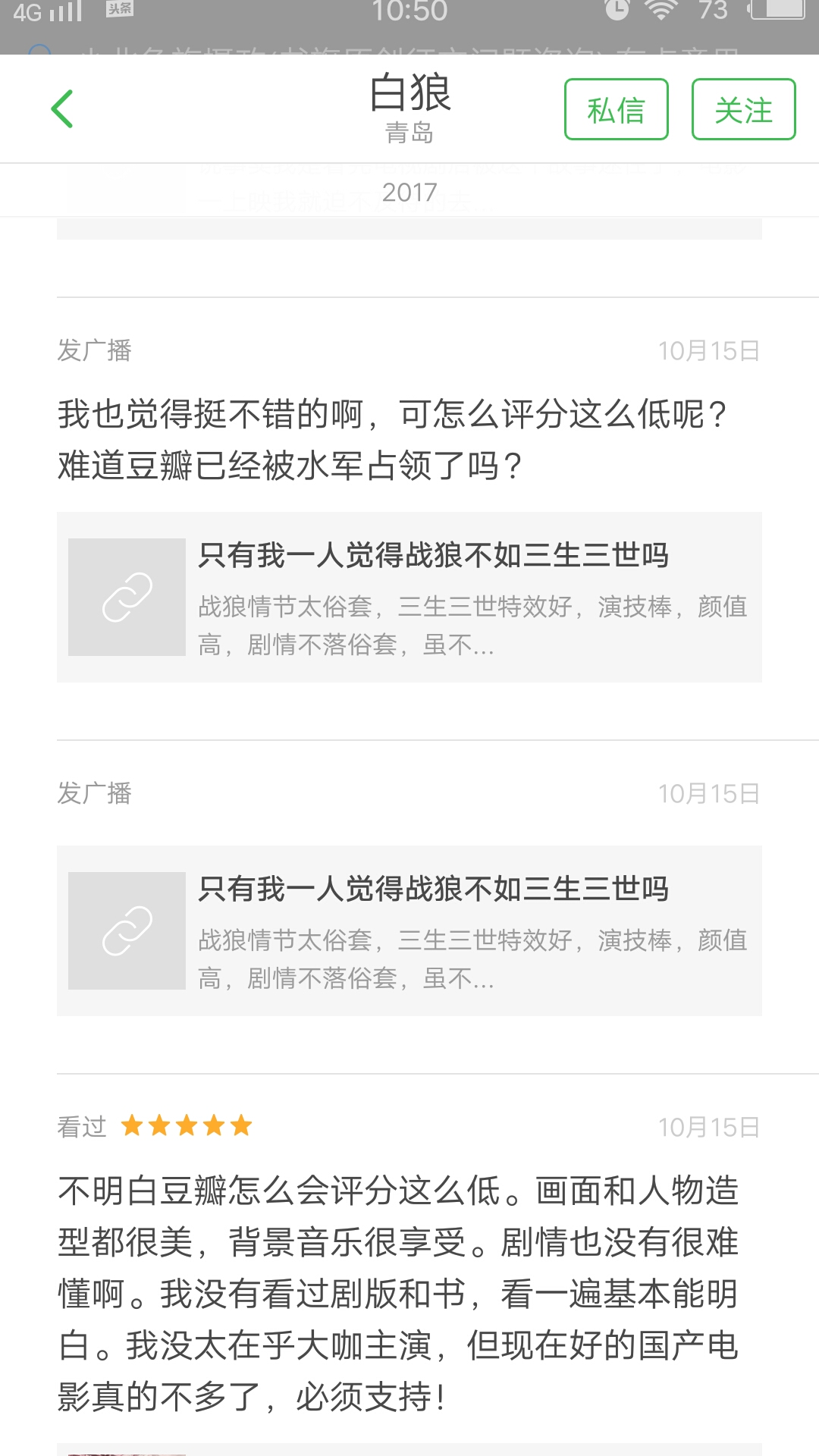Send 白狼 a private message via 私信
The image size is (819, 1456).
tap(616, 110)
